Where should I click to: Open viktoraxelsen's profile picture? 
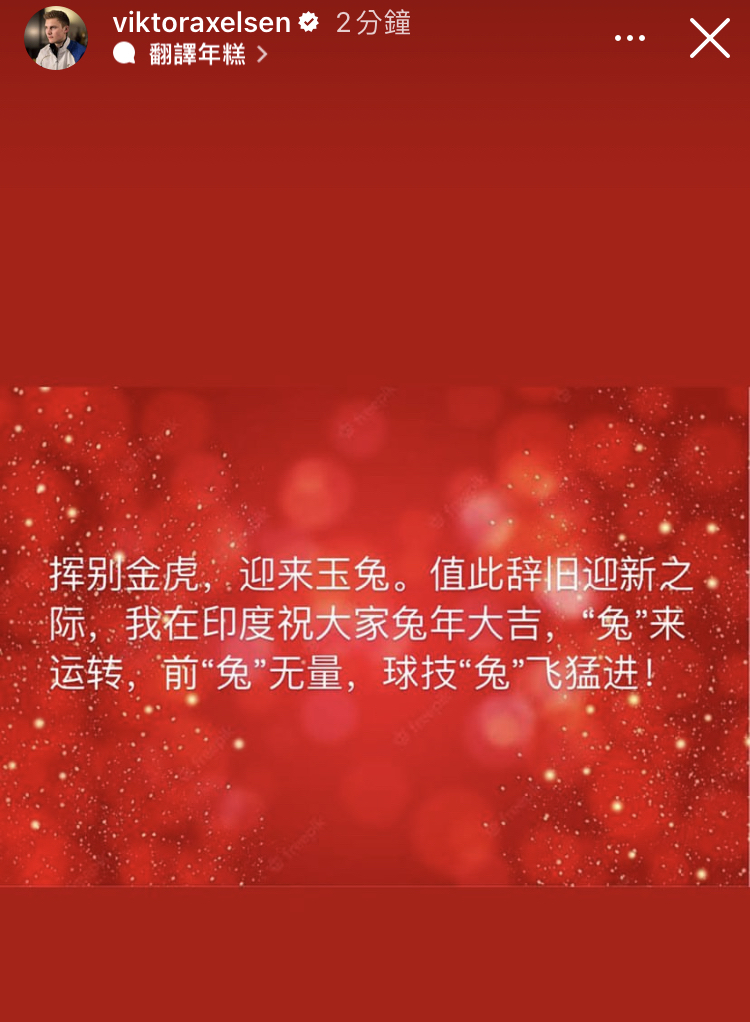pyautogui.click(x=55, y=38)
